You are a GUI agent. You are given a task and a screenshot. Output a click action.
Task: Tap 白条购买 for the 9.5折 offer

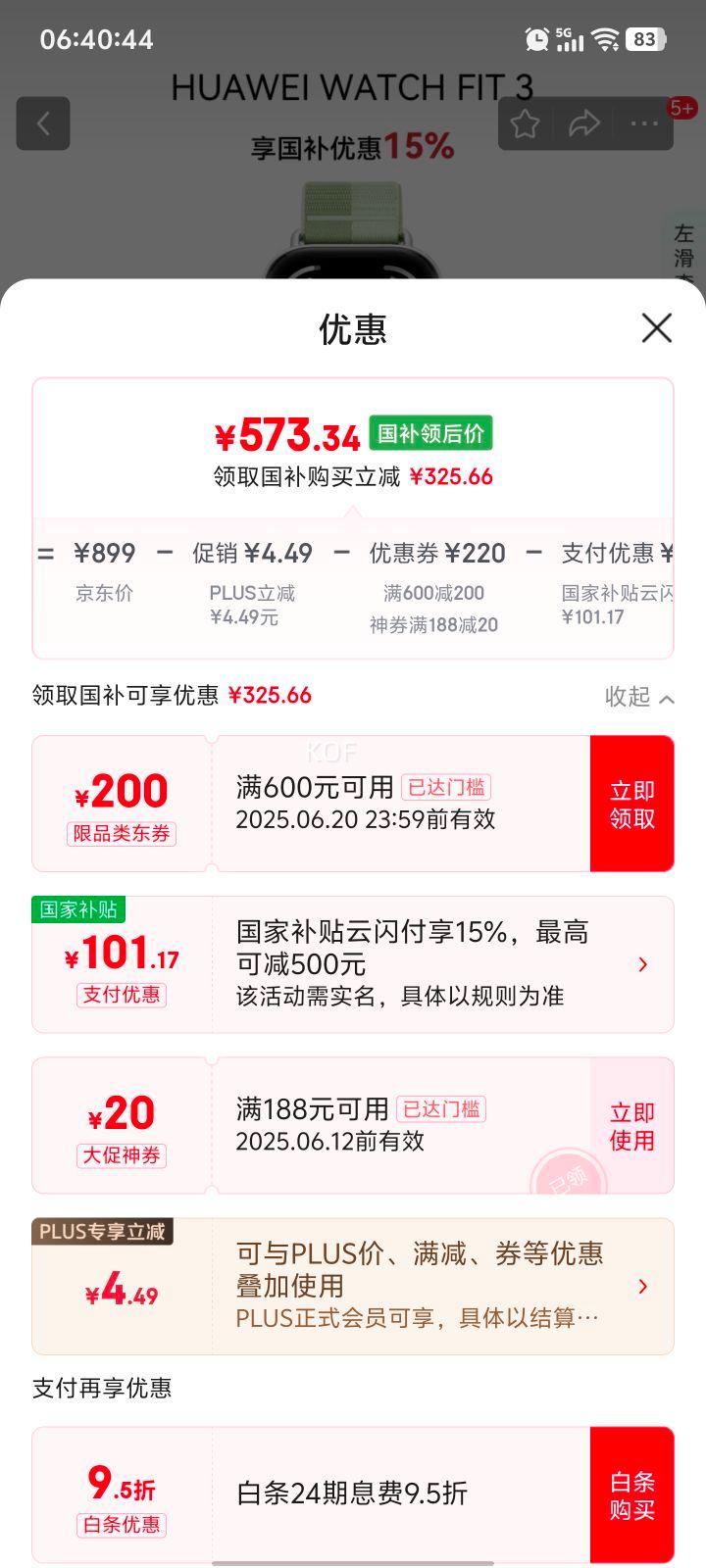[631, 1494]
